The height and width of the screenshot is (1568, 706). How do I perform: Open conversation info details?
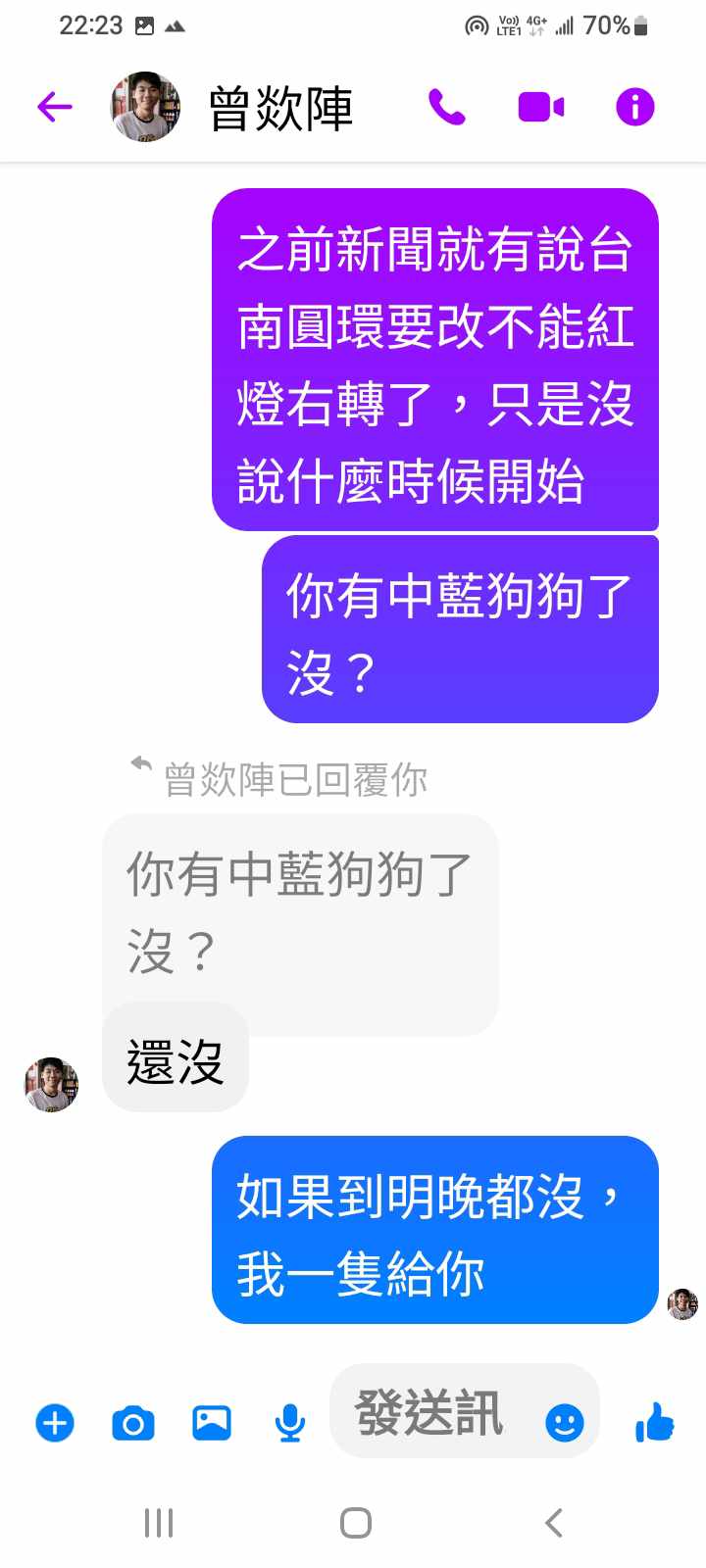coord(634,107)
